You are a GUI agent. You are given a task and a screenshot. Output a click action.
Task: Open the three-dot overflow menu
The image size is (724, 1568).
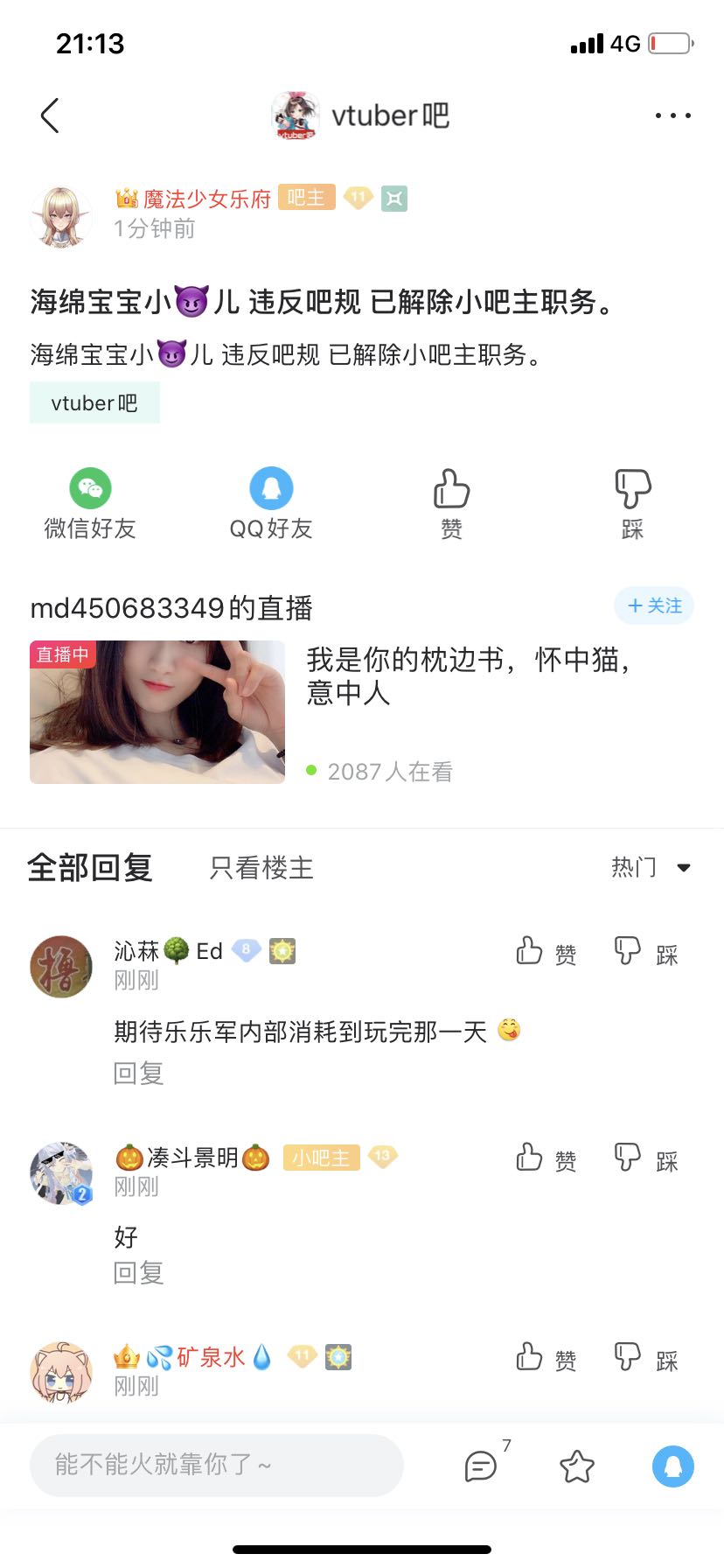click(672, 115)
